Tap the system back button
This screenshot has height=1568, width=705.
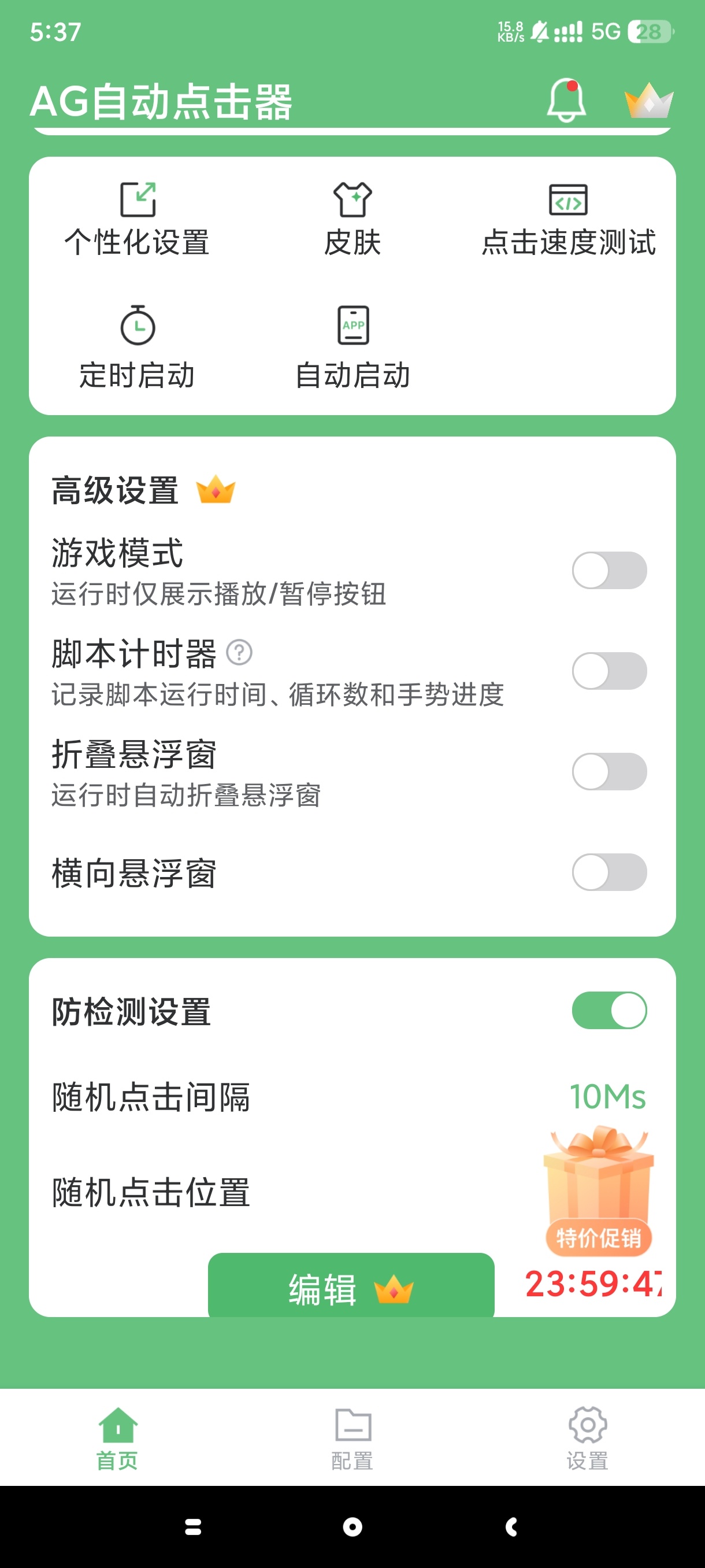pos(511,1526)
